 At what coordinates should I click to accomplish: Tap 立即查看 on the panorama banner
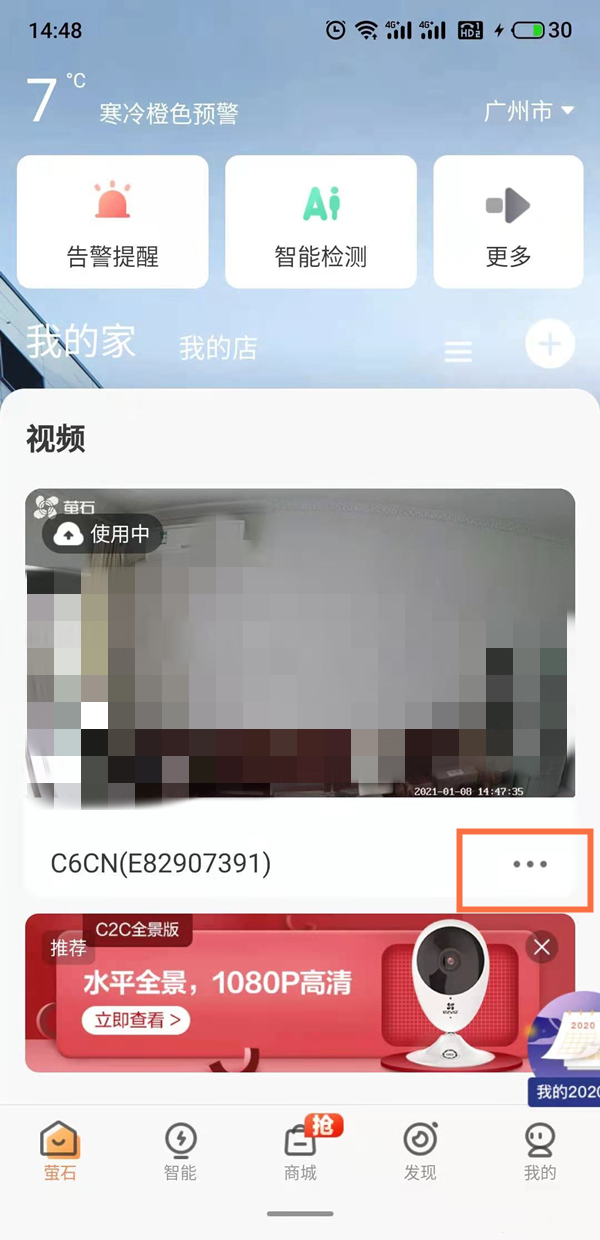coord(137,1020)
